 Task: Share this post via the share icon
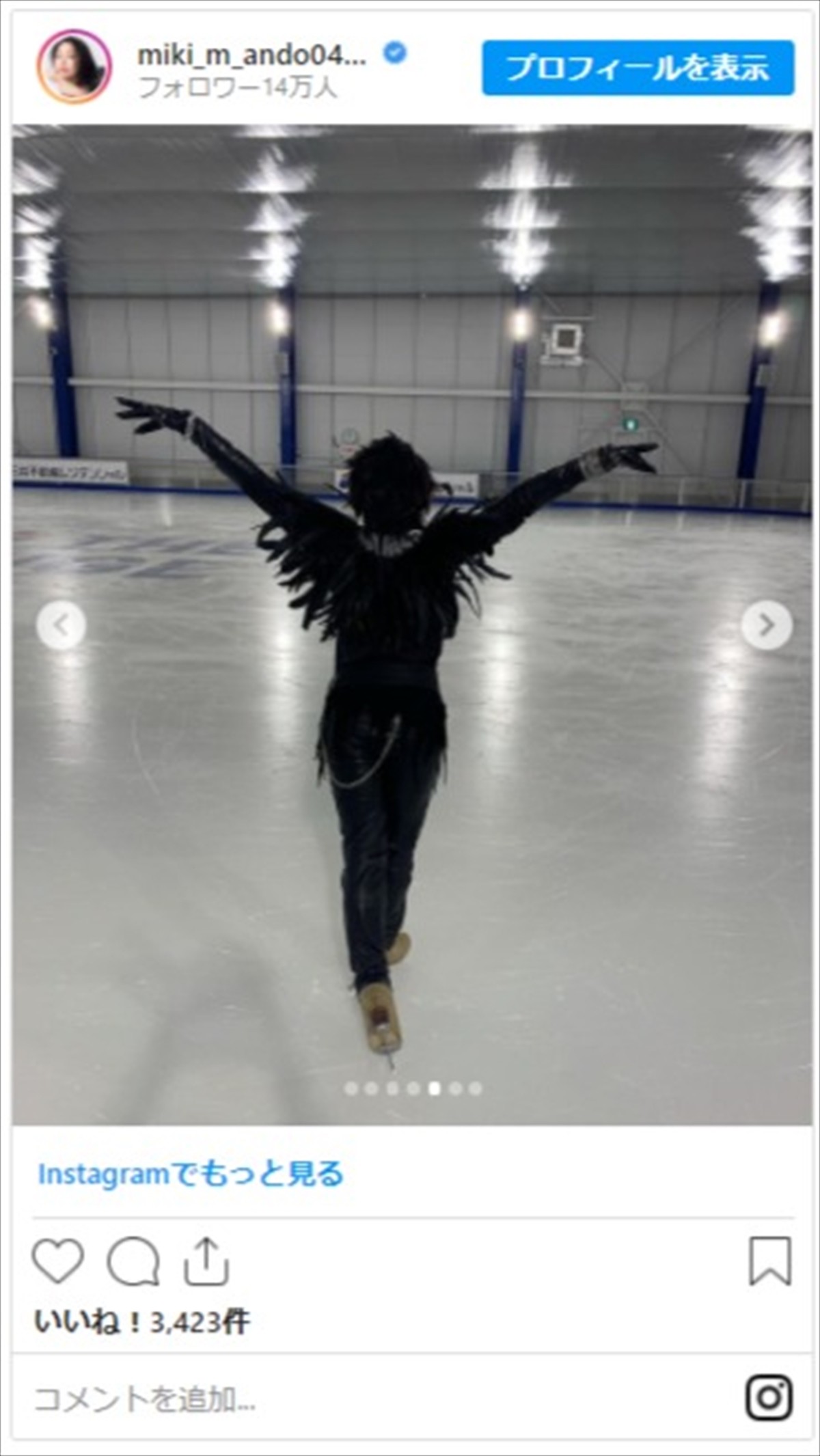(206, 1261)
